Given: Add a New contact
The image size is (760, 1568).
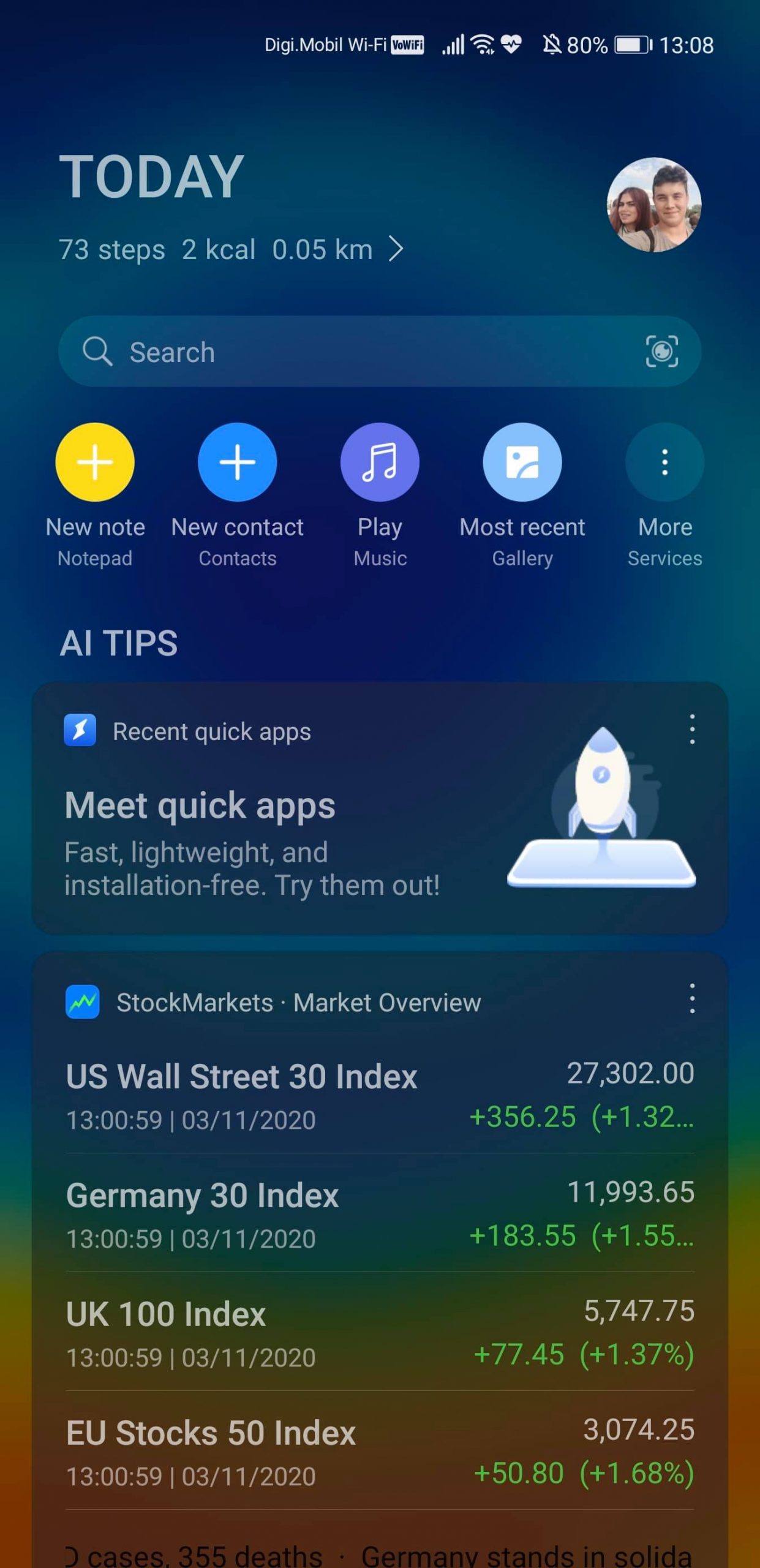Looking at the screenshot, I should click(238, 463).
